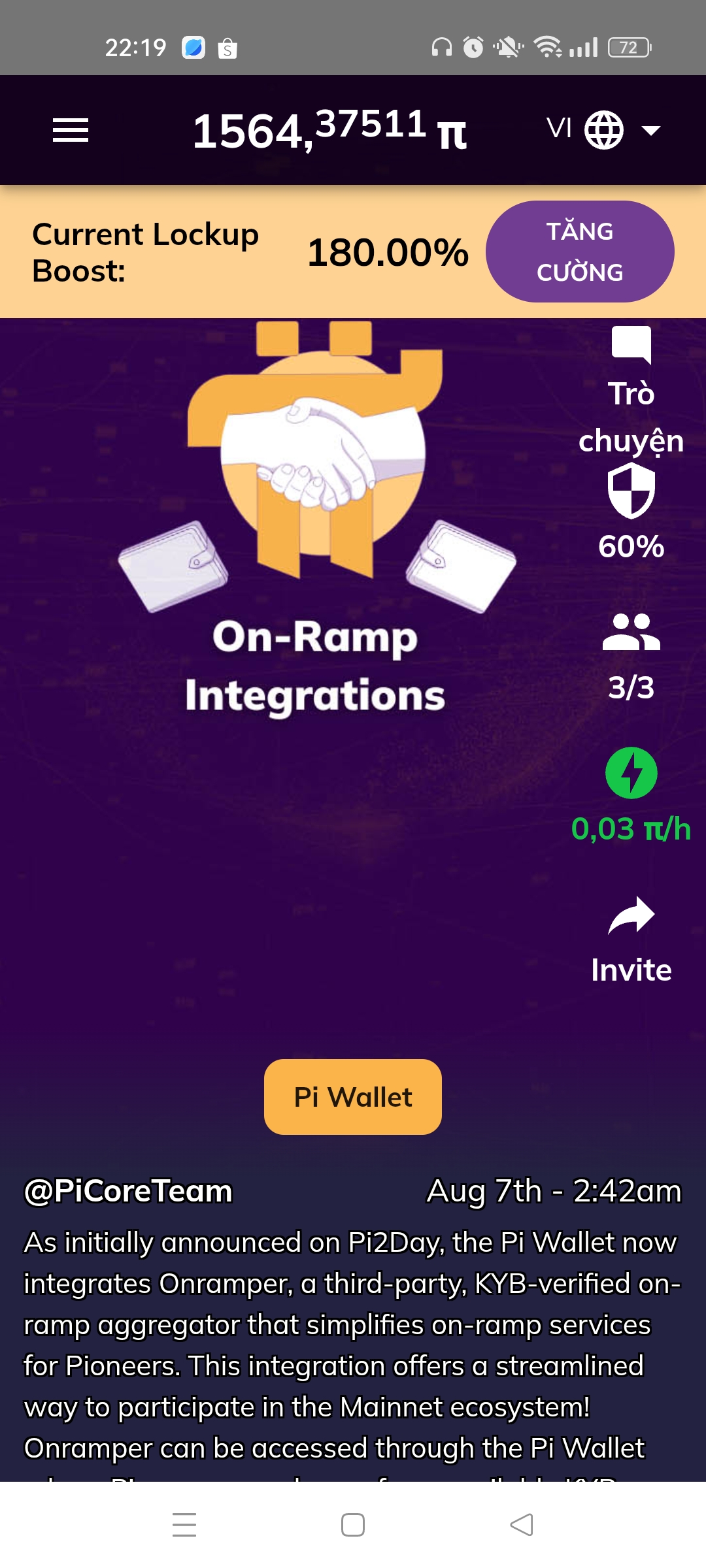The height and width of the screenshot is (1568, 706).
Task: Open the 60% security shield
Action: [631, 491]
